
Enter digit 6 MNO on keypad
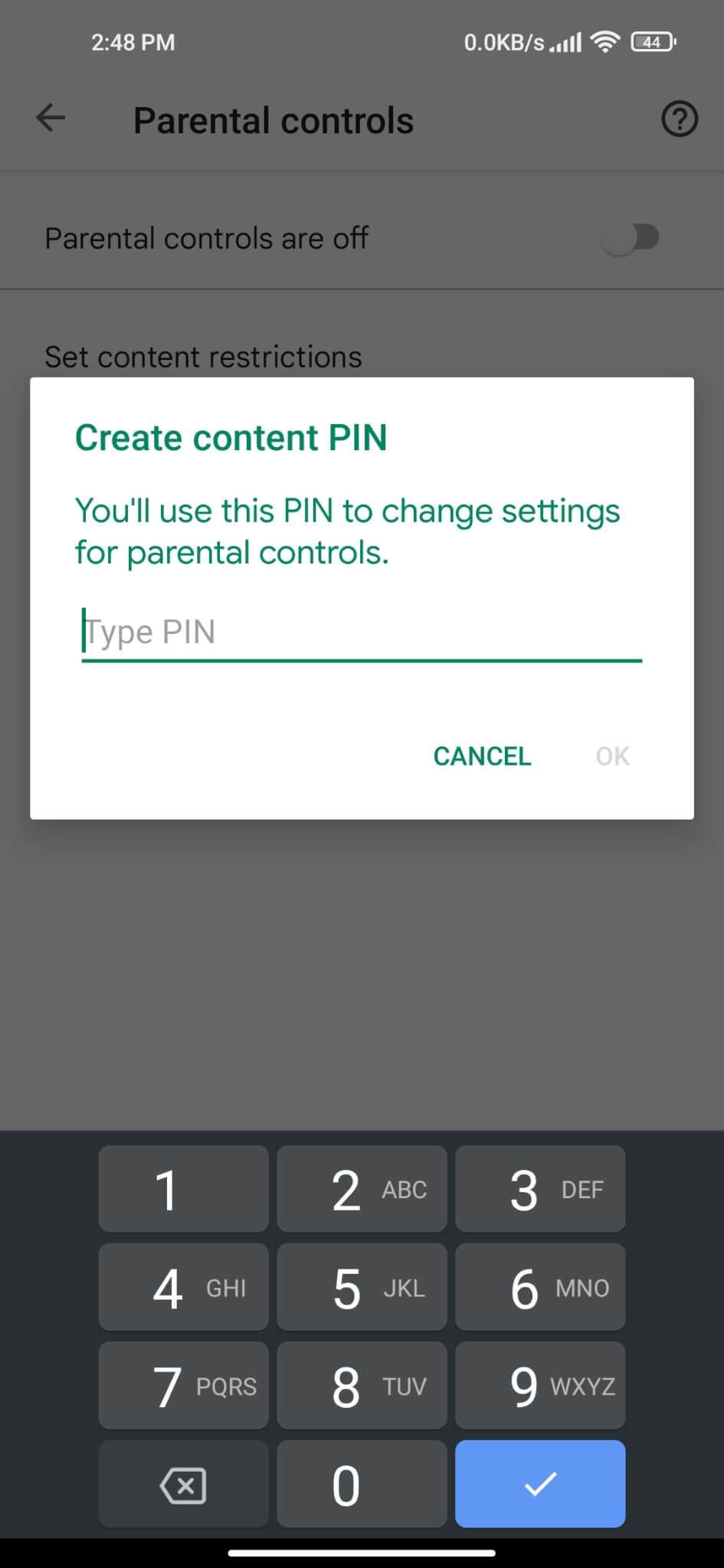pos(540,1287)
